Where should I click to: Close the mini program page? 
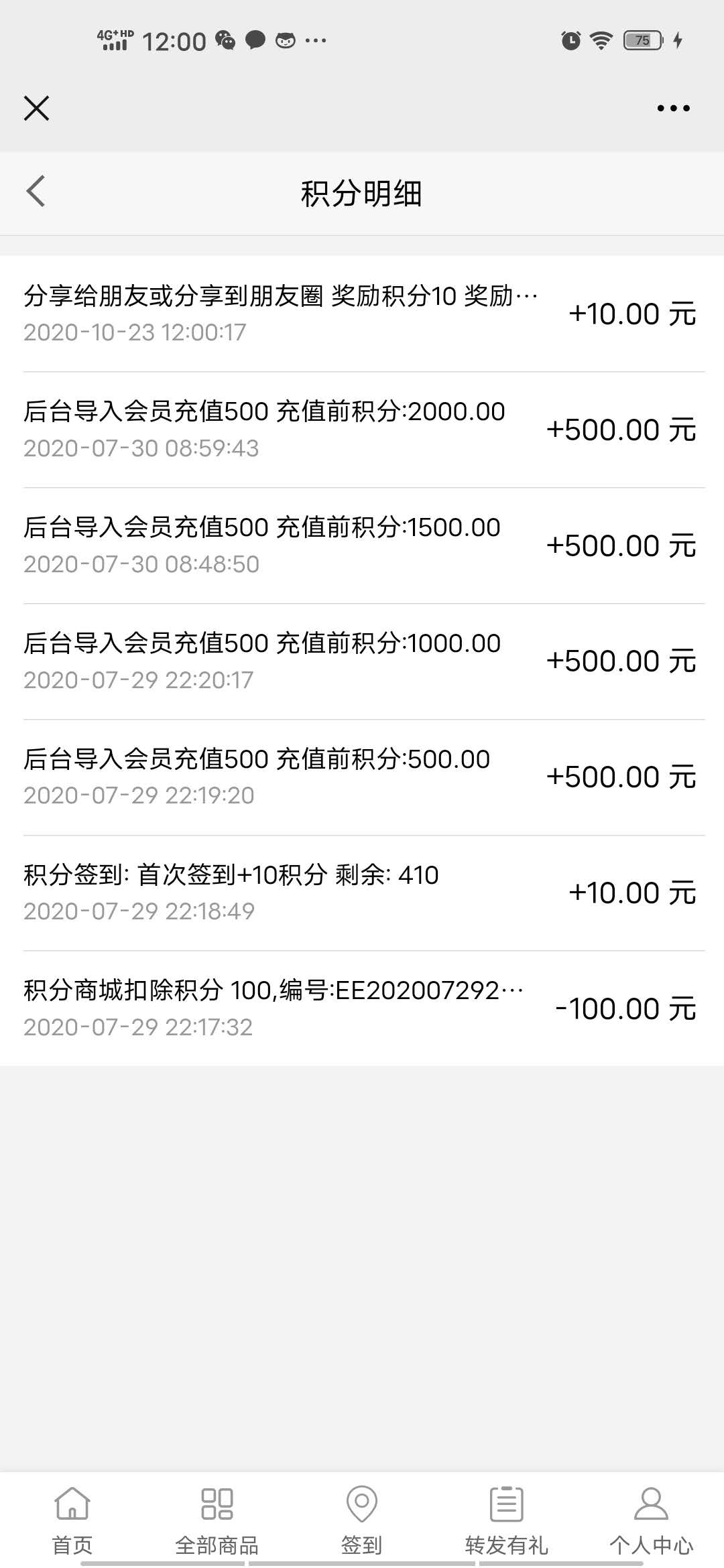[36, 108]
